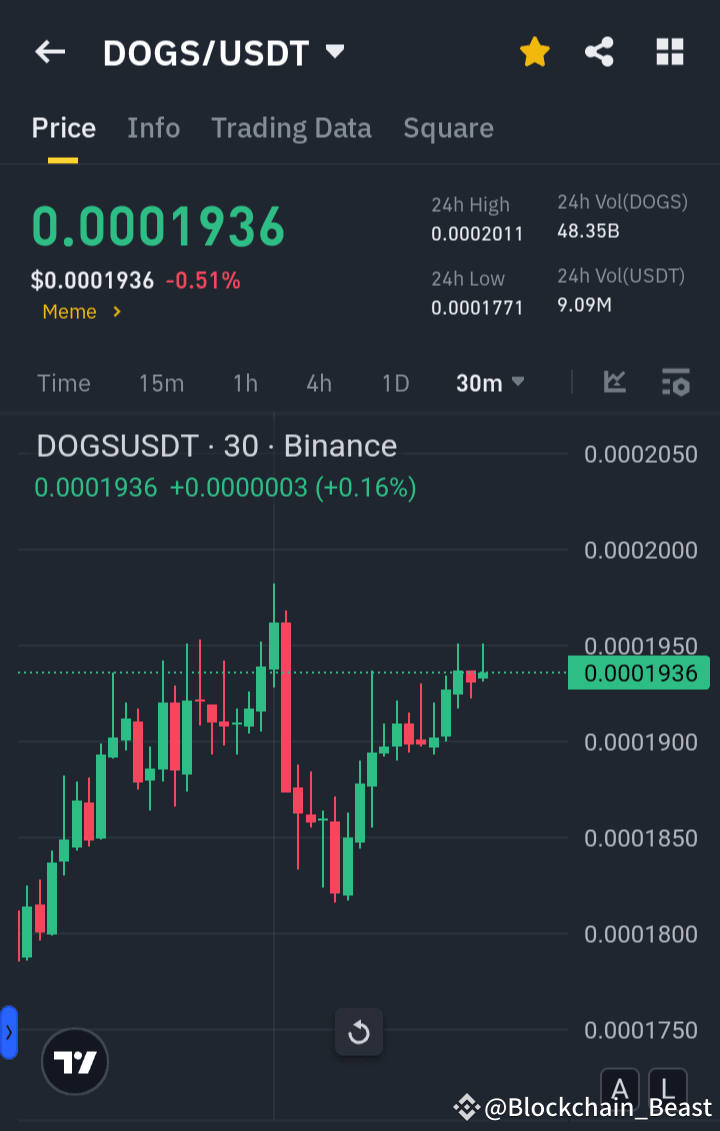Click the highlighted current price label 0.0001936
This screenshot has width=720, height=1131.
(638, 673)
